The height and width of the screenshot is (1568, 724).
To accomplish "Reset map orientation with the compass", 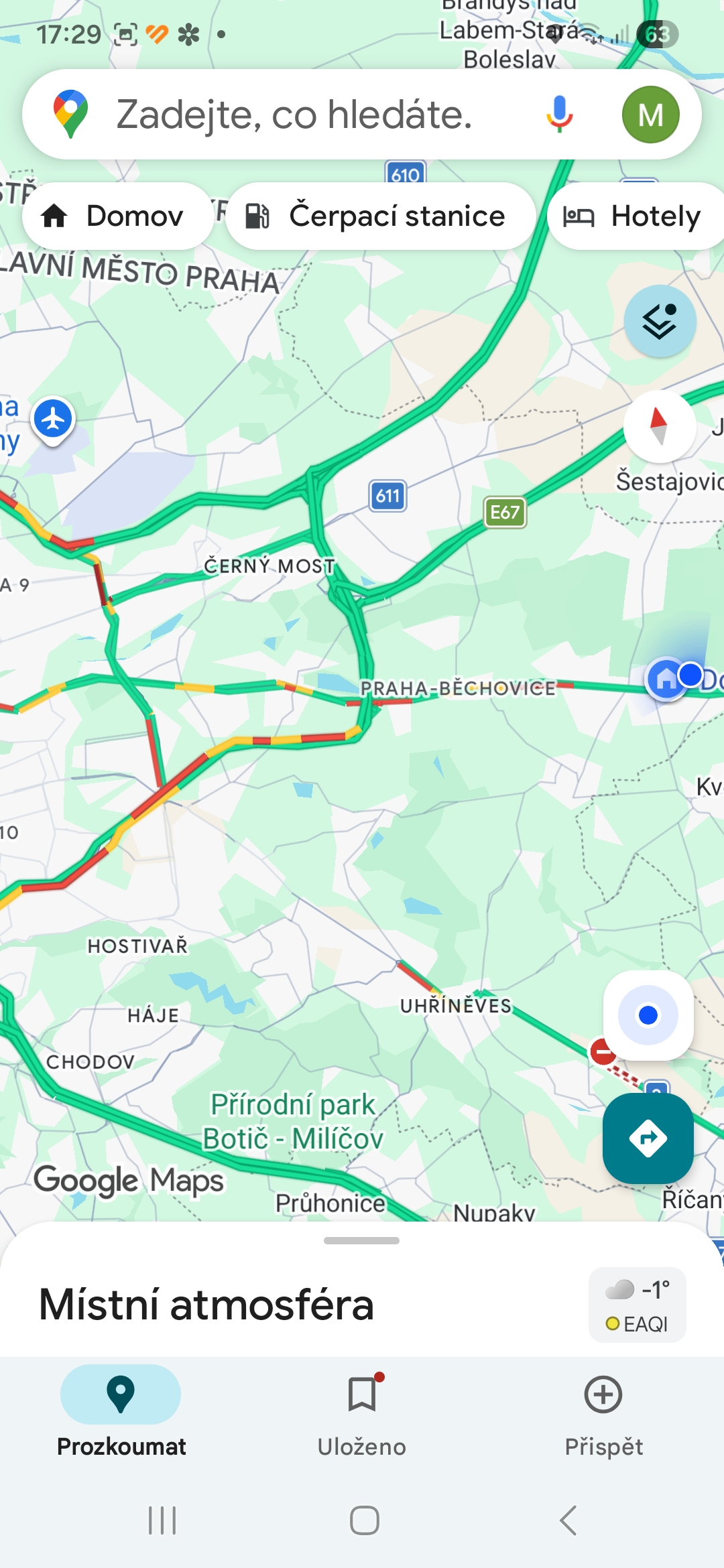I will click(659, 426).
